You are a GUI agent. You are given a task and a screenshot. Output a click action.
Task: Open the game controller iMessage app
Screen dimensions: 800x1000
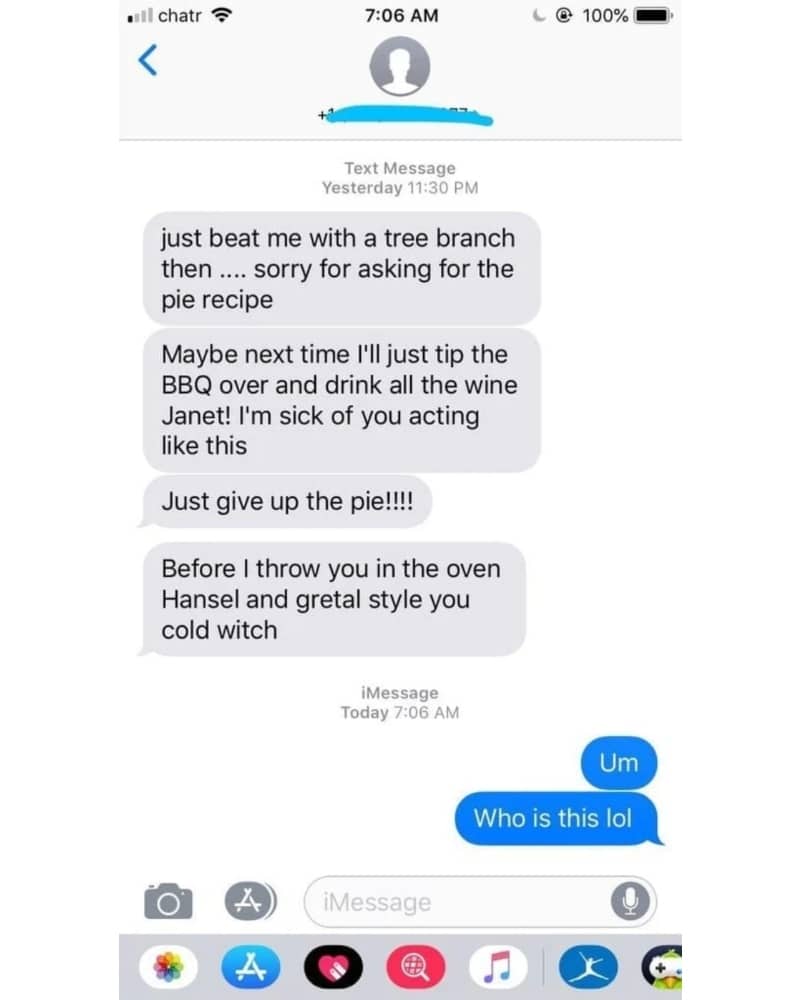pyautogui.click(x=662, y=967)
